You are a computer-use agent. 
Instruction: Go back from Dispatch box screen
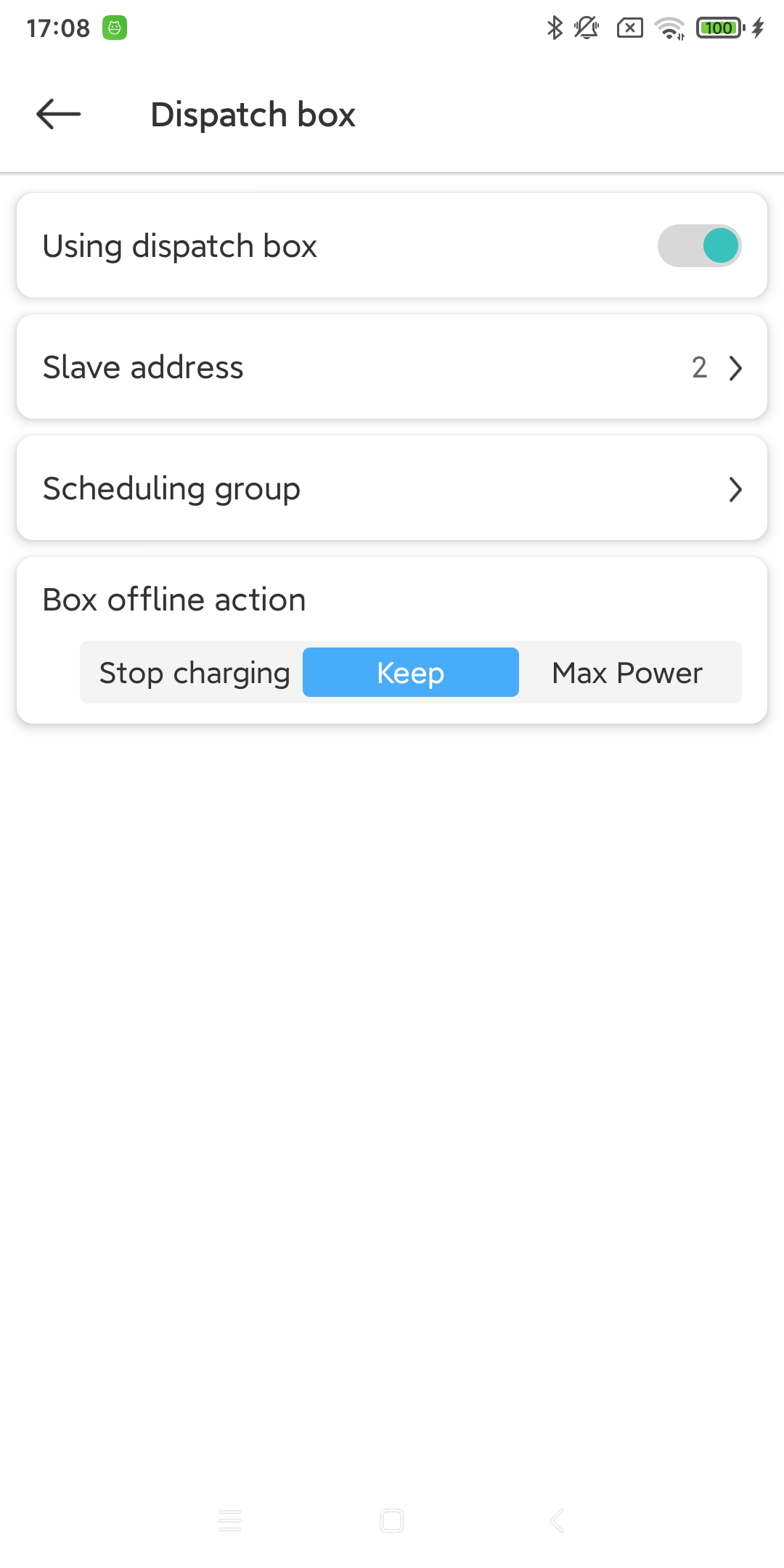(x=58, y=115)
